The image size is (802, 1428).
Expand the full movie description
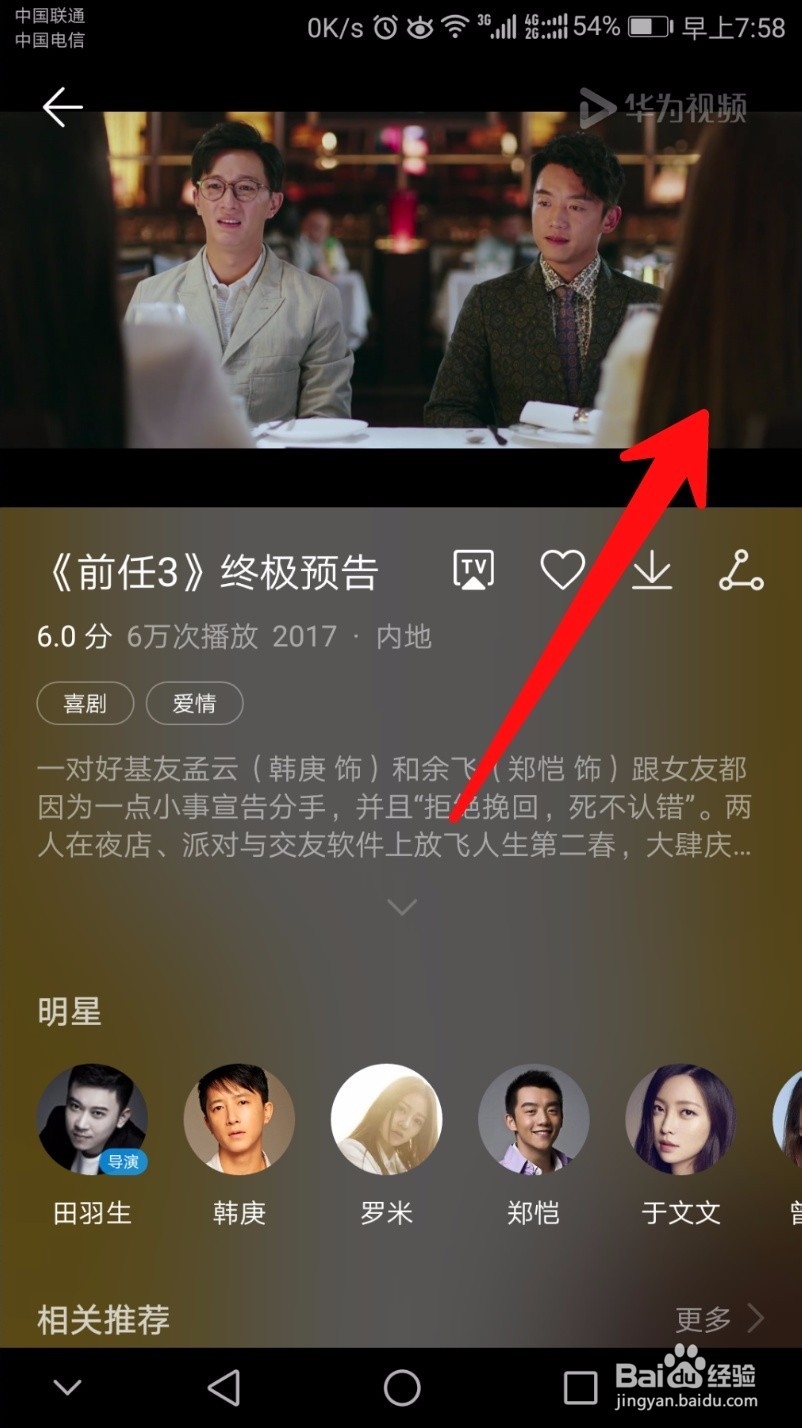pyautogui.click(x=401, y=906)
